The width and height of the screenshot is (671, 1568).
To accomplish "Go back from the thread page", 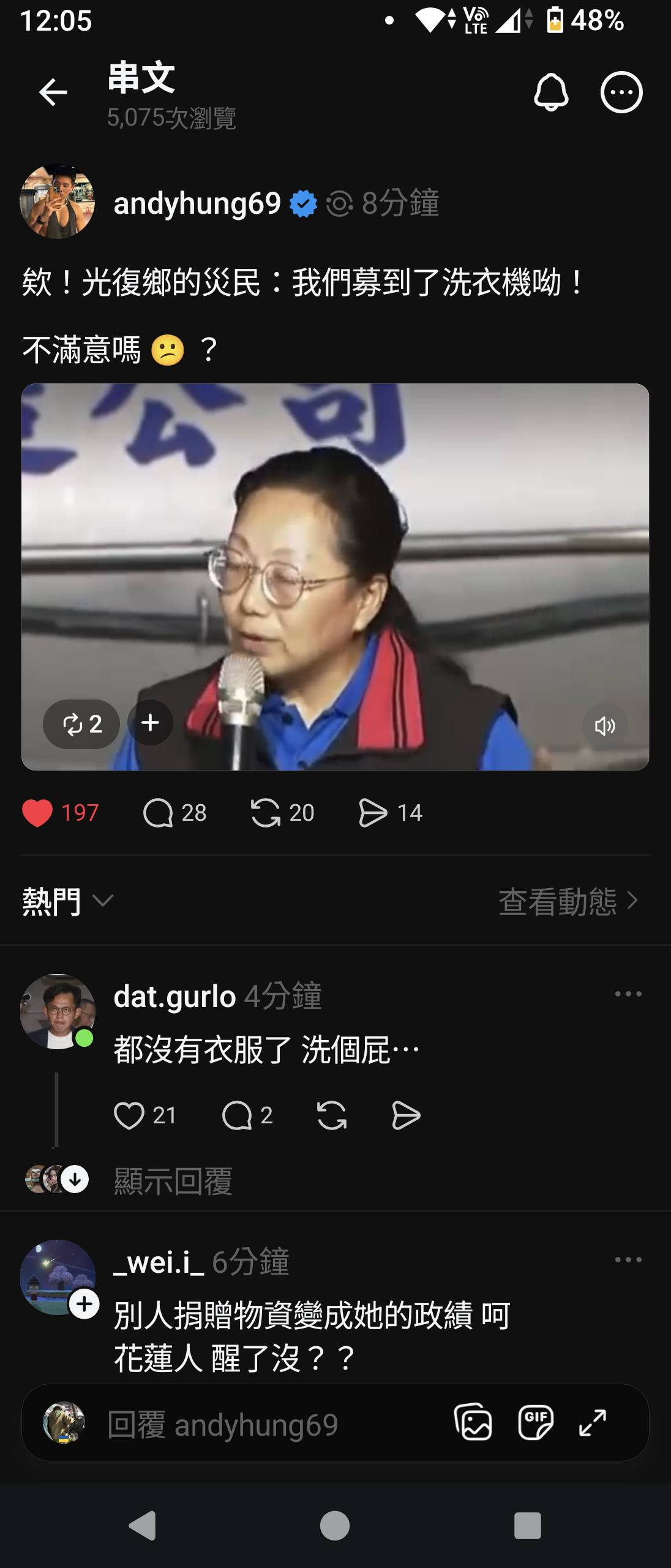I will (x=53, y=92).
